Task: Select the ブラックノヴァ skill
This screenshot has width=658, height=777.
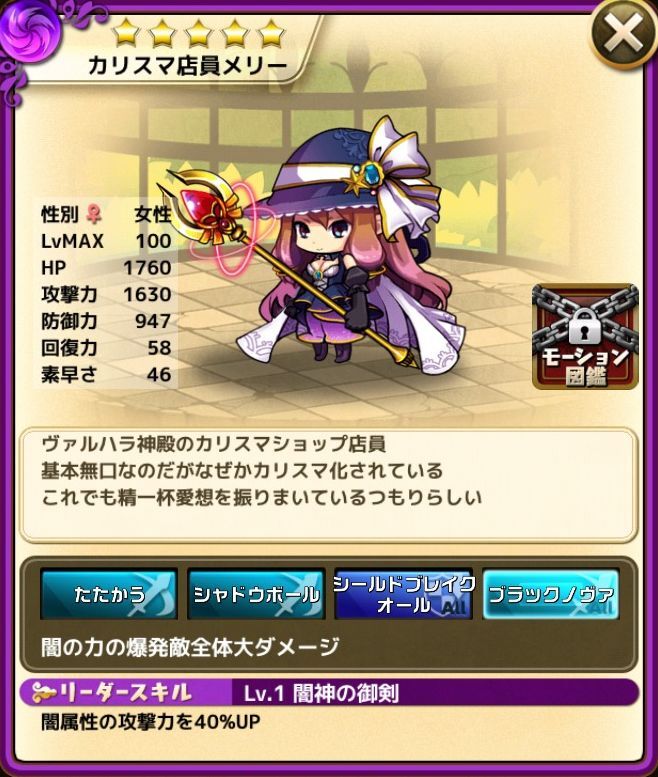Action: pyautogui.click(x=550, y=594)
